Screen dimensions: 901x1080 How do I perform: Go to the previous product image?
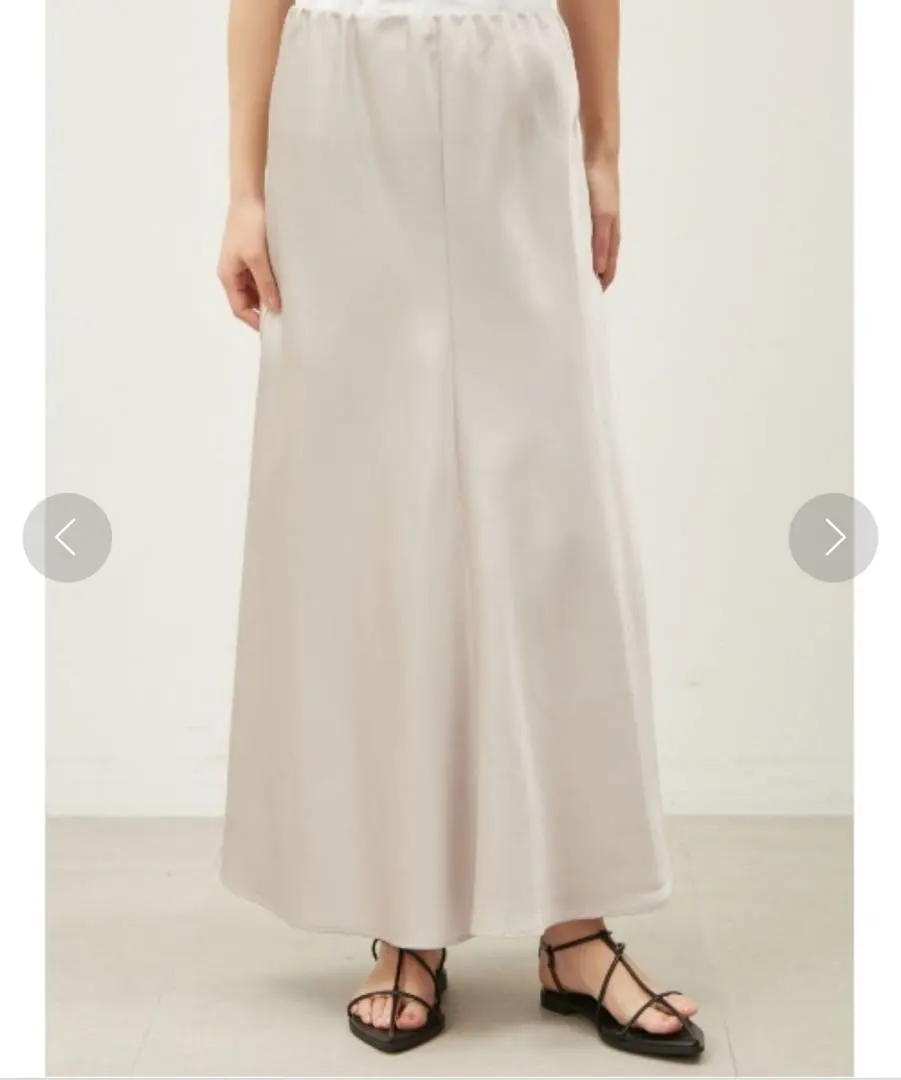pos(67,537)
